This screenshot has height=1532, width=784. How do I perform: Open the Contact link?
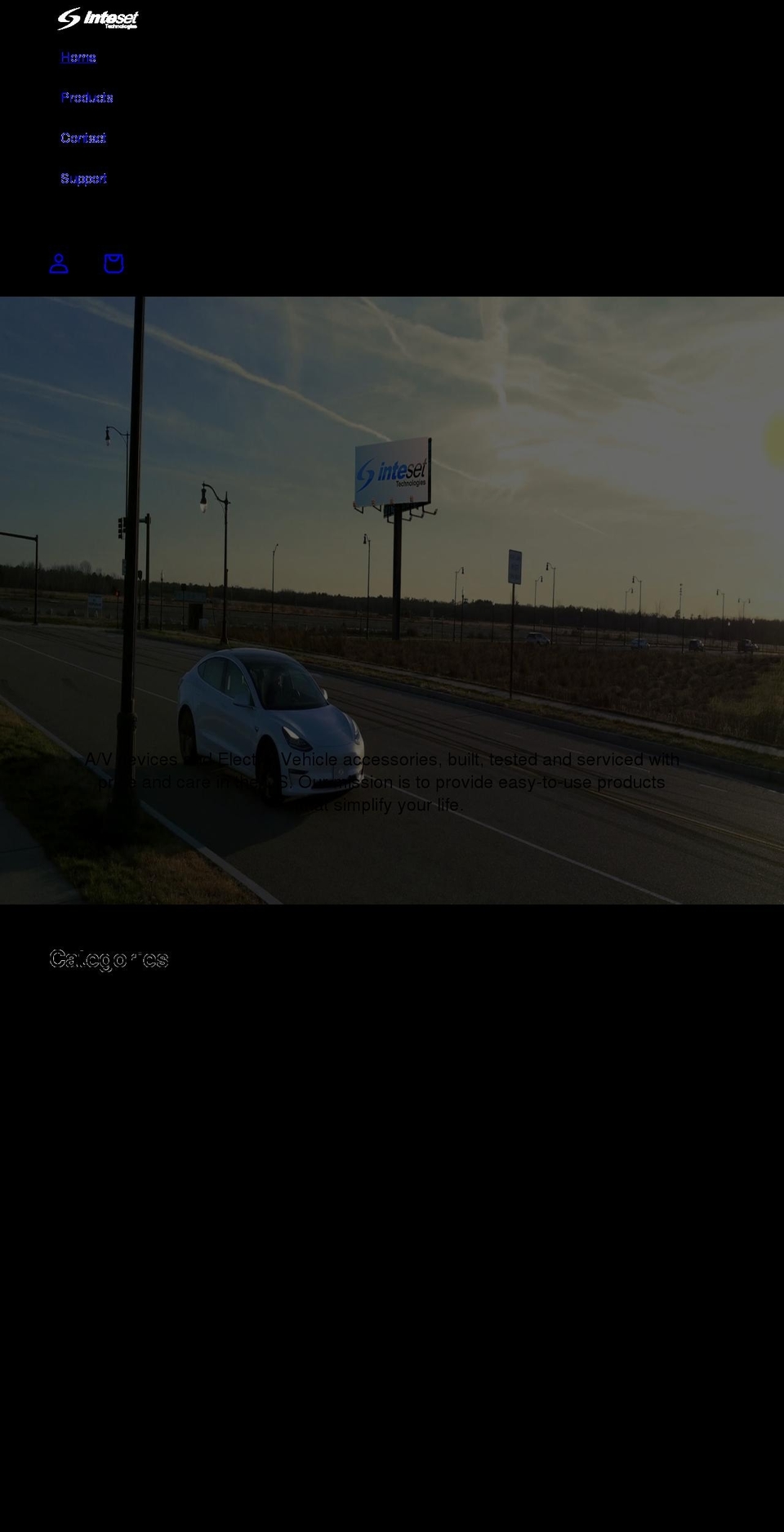coord(83,138)
